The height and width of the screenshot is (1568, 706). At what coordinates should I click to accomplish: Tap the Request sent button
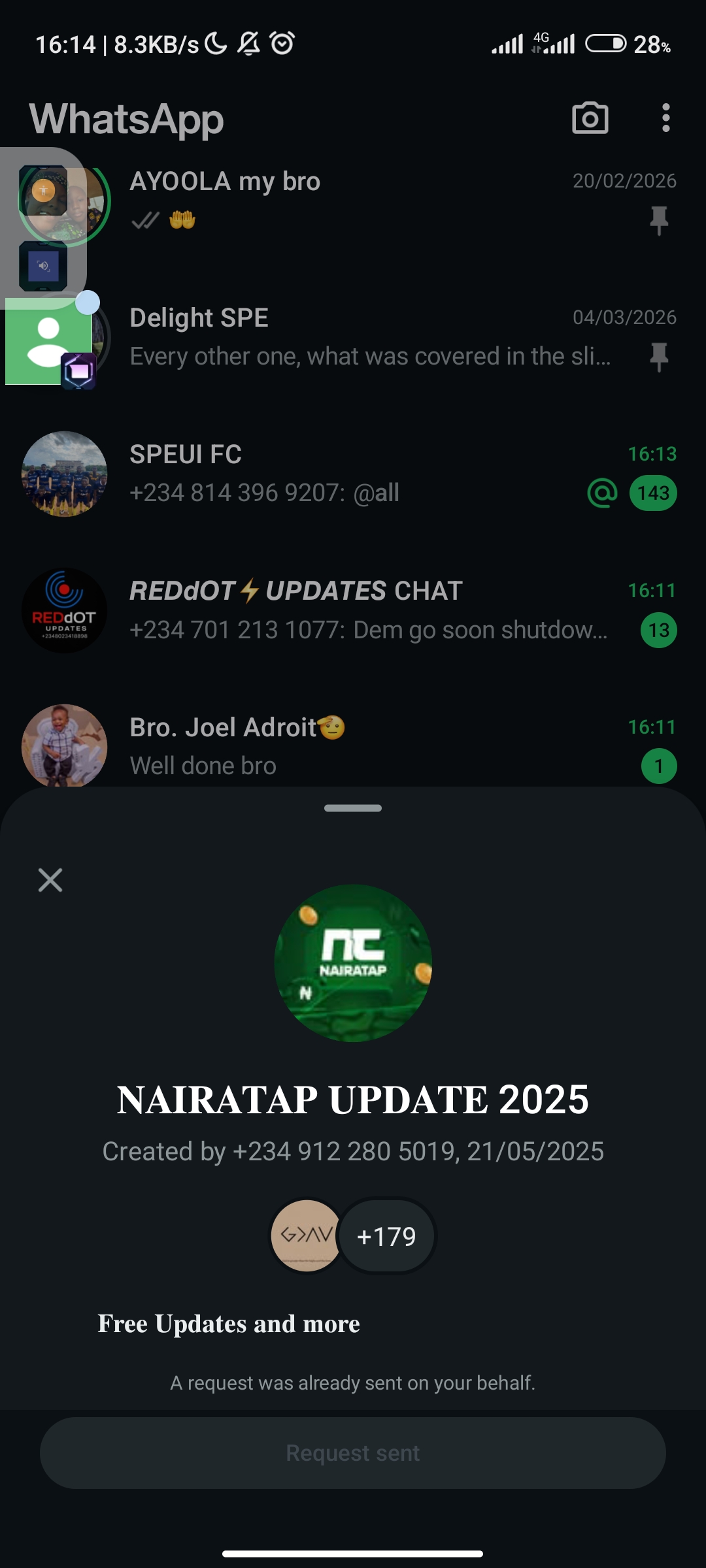[x=353, y=1453]
